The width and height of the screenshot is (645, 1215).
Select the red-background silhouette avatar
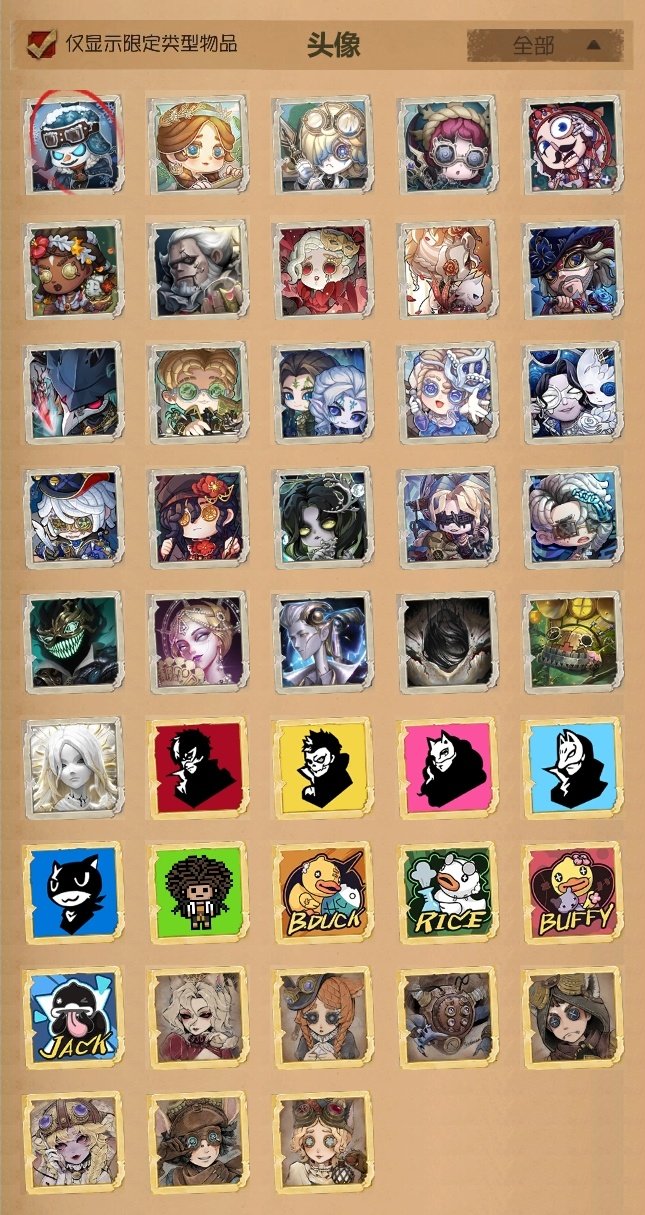(x=196, y=766)
